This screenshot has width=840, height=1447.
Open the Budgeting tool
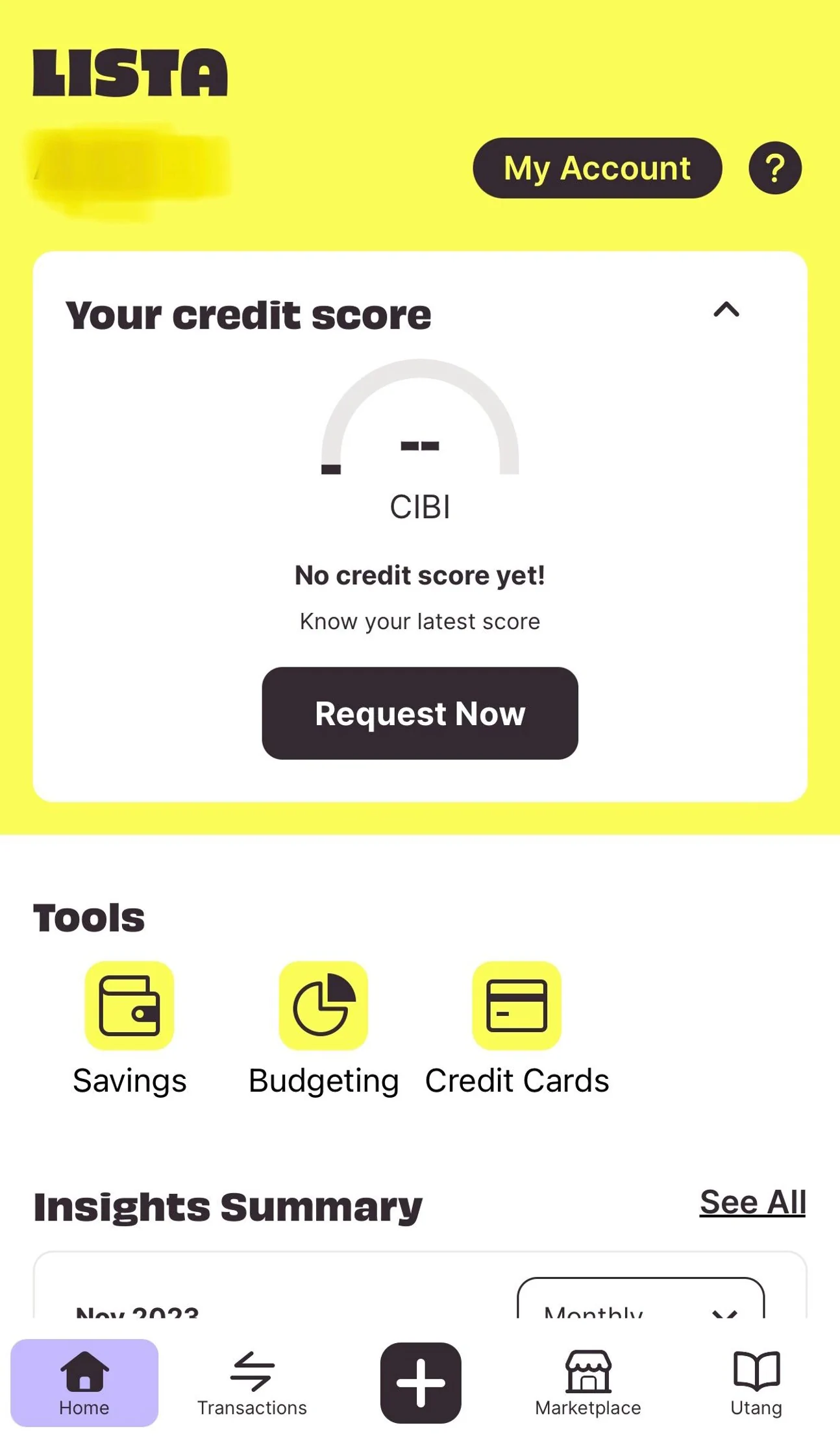tap(323, 1029)
